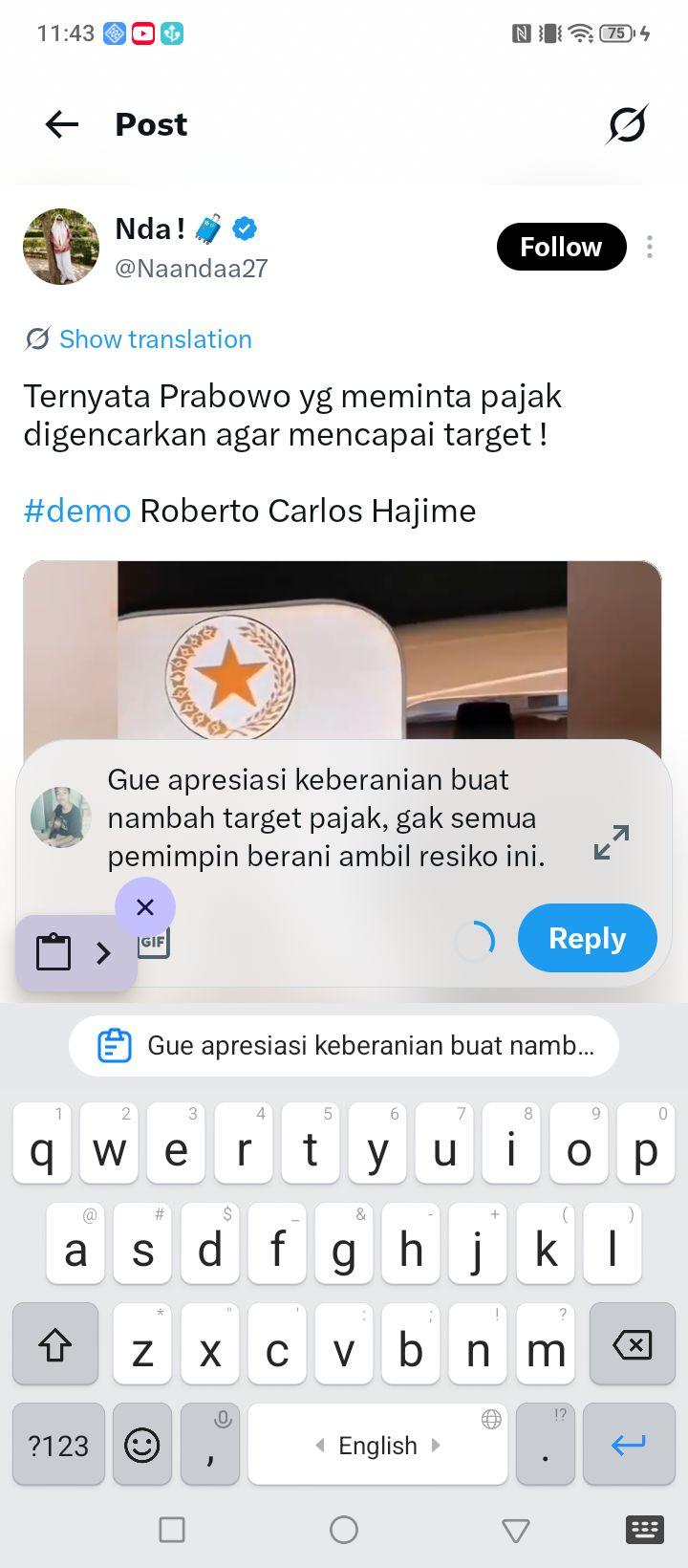Dismiss the floating clipboard widget
This screenshot has width=688, height=1568.
click(145, 906)
